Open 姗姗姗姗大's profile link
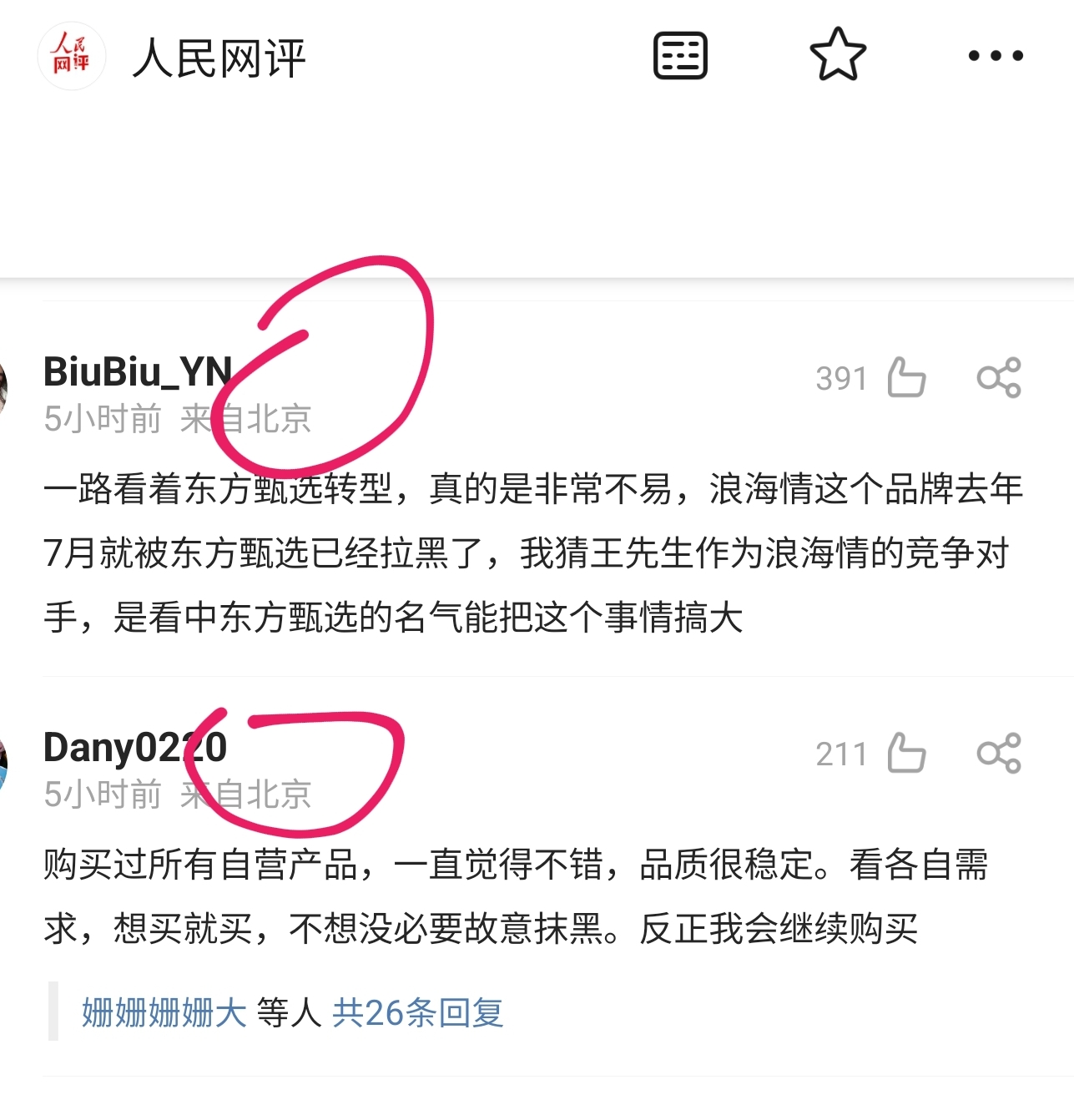The height and width of the screenshot is (1120, 1074). tap(163, 1011)
